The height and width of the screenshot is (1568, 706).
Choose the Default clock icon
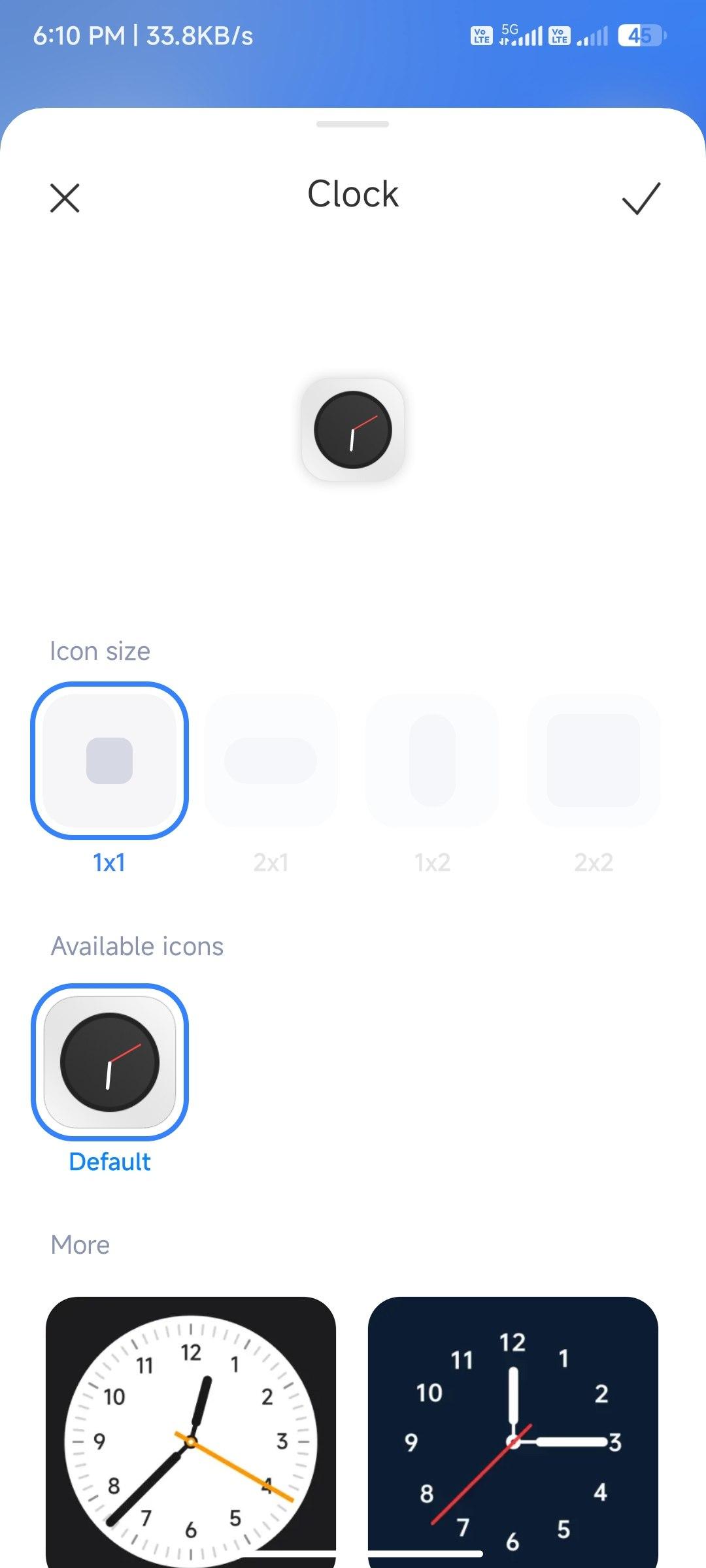[109, 1062]
